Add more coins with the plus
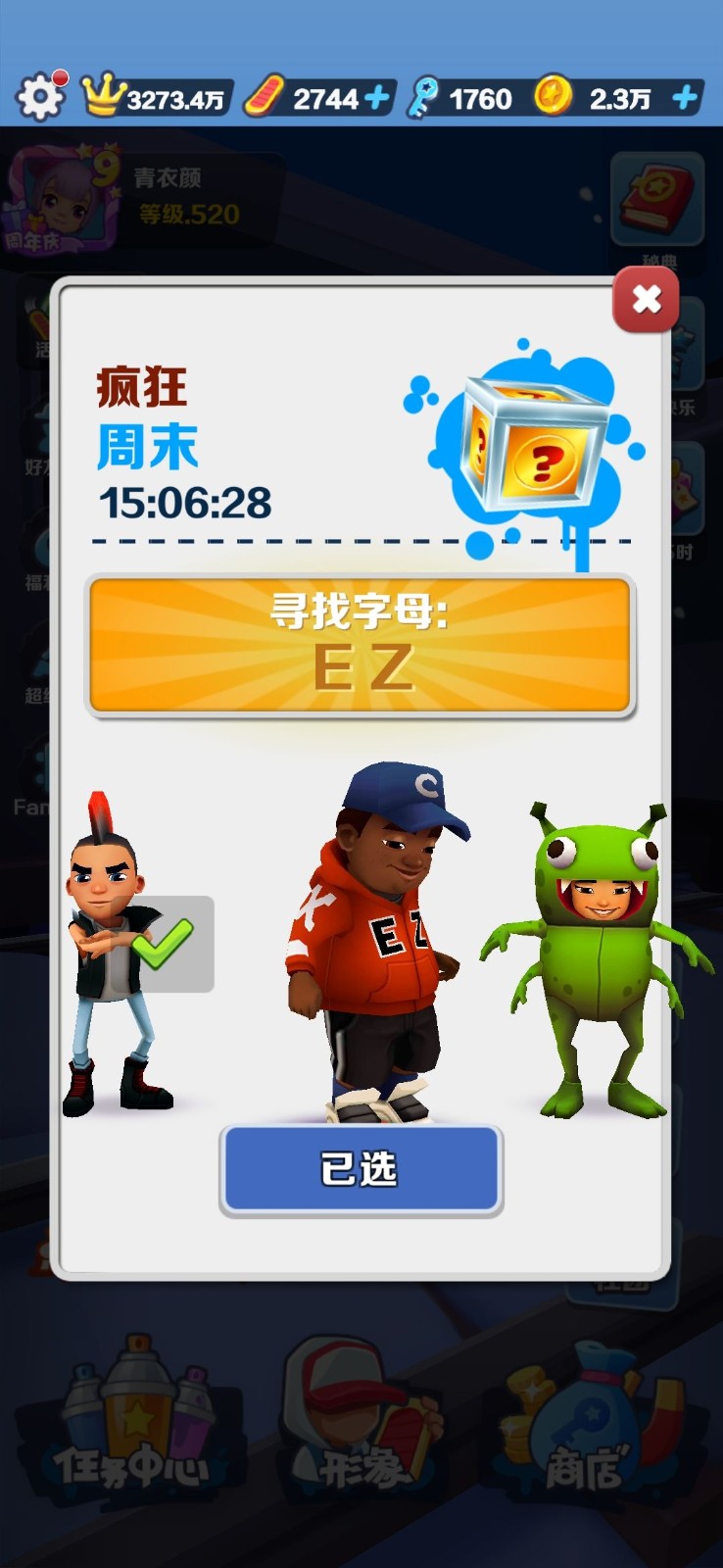The width and height of the screenshot is (723, 1568). [685, 98]
